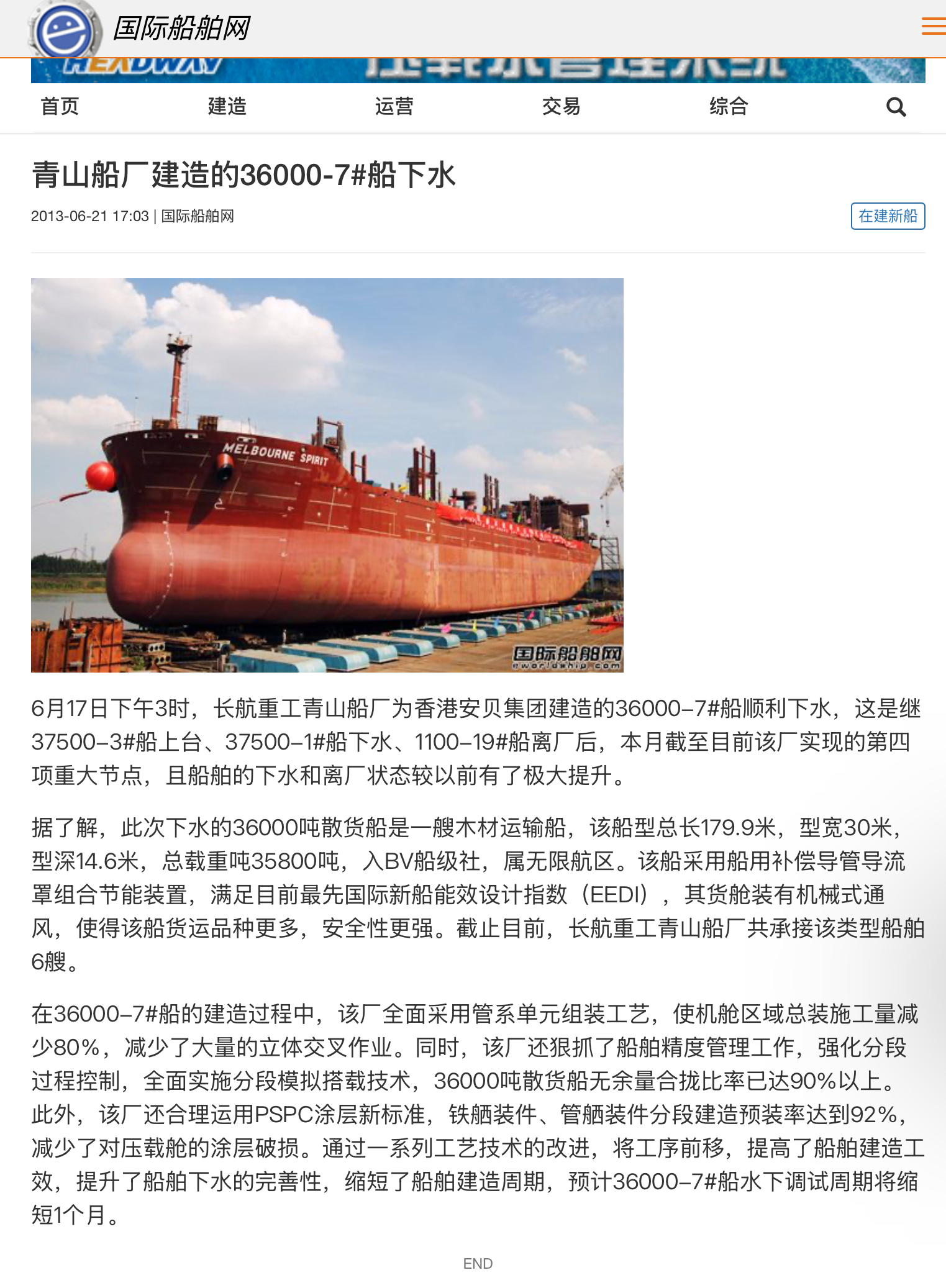Open the hamburger menu

(x=933, y=26)
